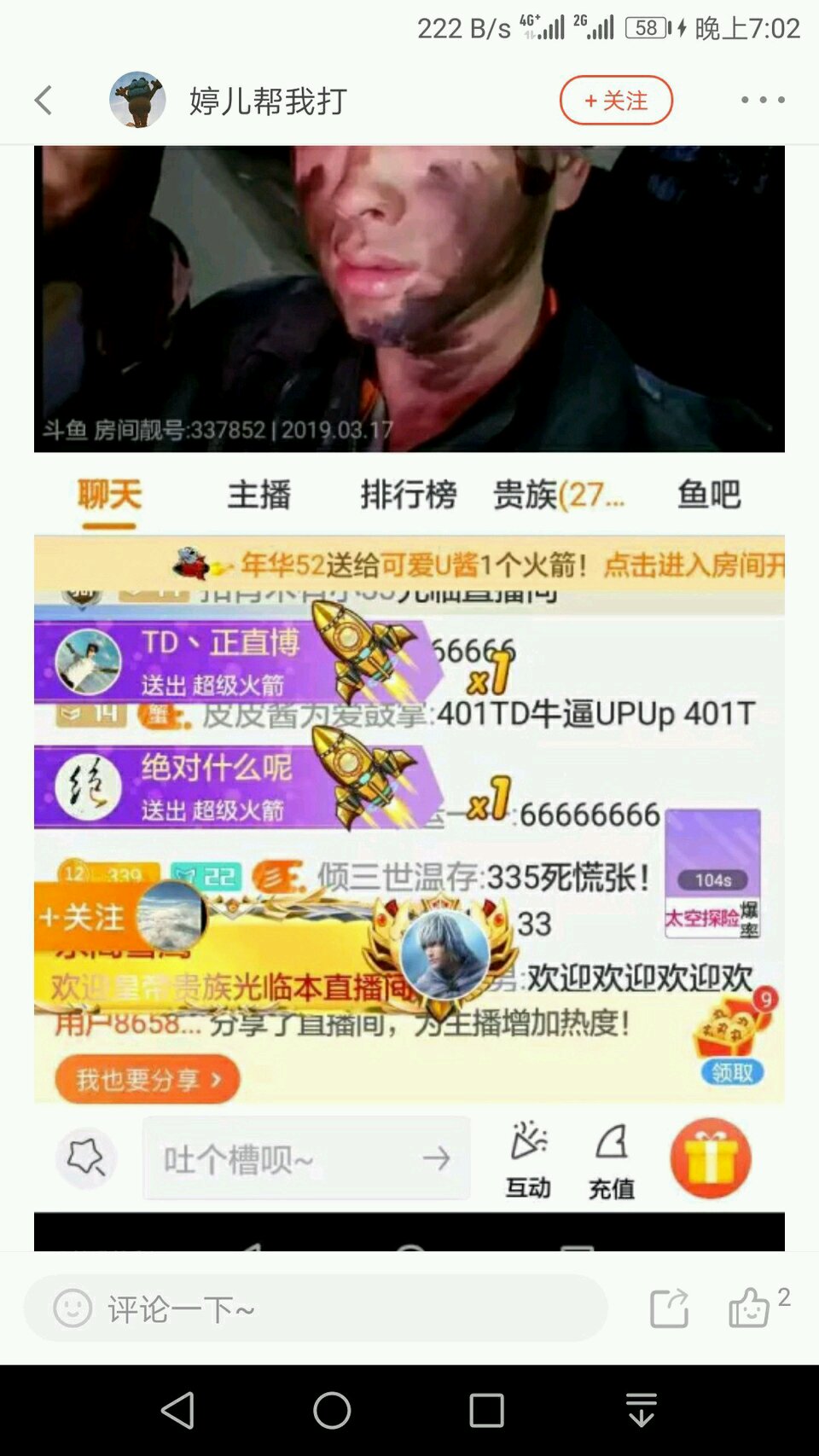Tap the system home button
Screen dimensions: 819x1456
tap(332, 1410)
